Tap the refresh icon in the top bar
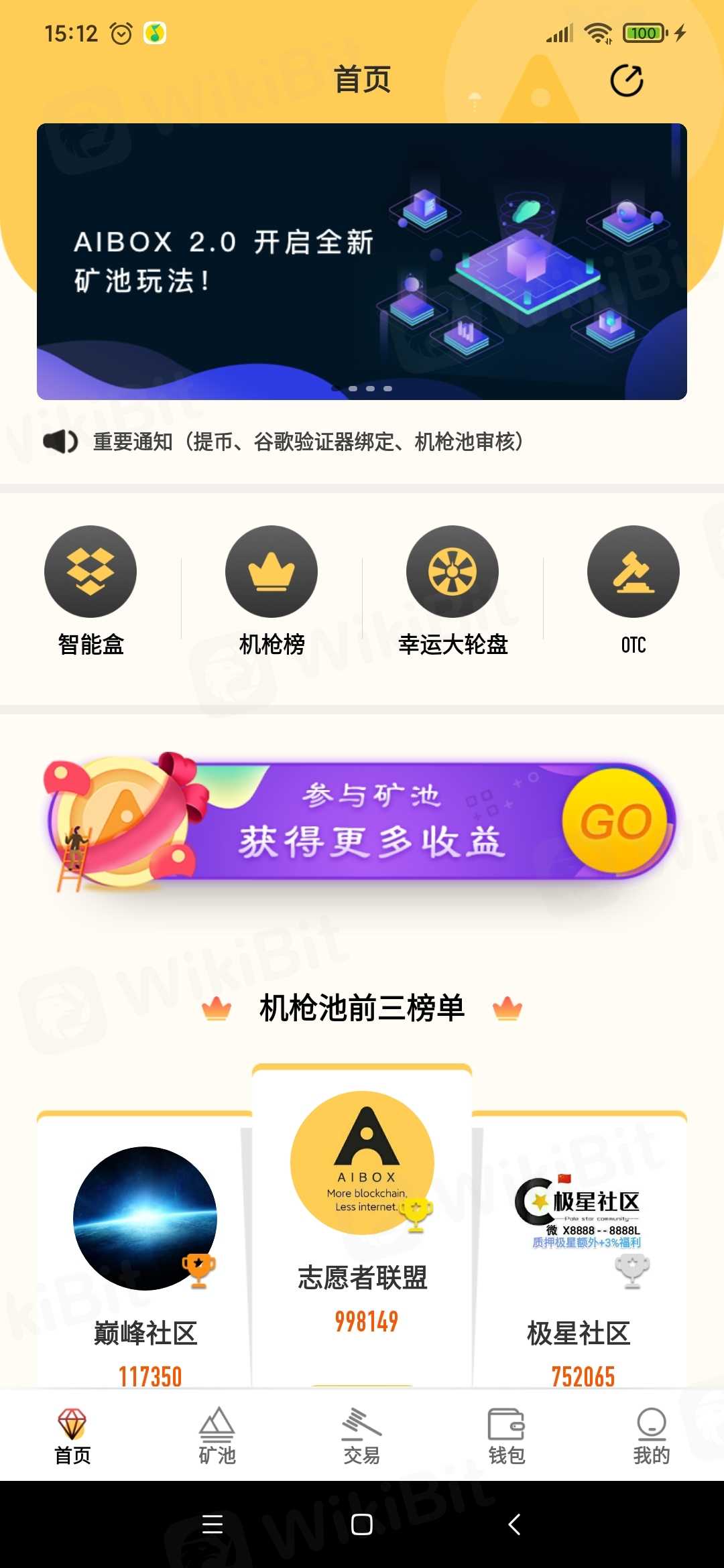724x1568 pixels. [626, 81]
